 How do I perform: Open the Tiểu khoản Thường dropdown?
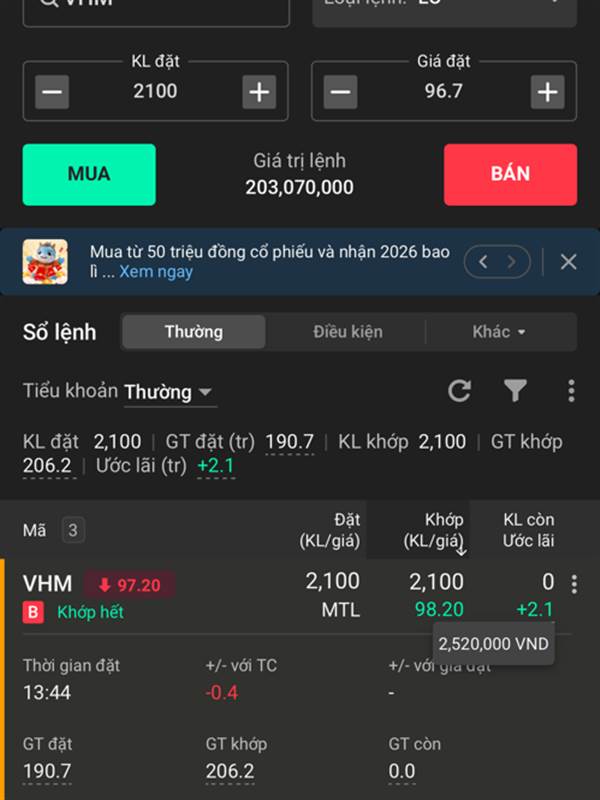[168, 392]
